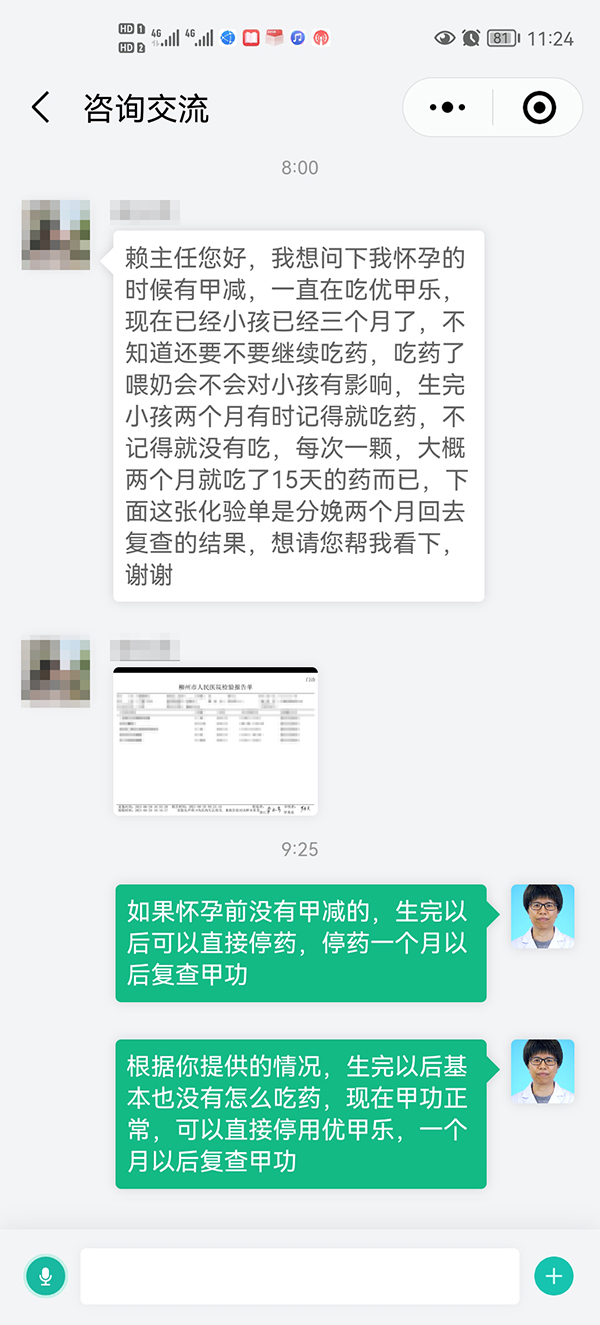Open the mini program three-dot menu
The image size is (600, 1325).
click(448, 108)
